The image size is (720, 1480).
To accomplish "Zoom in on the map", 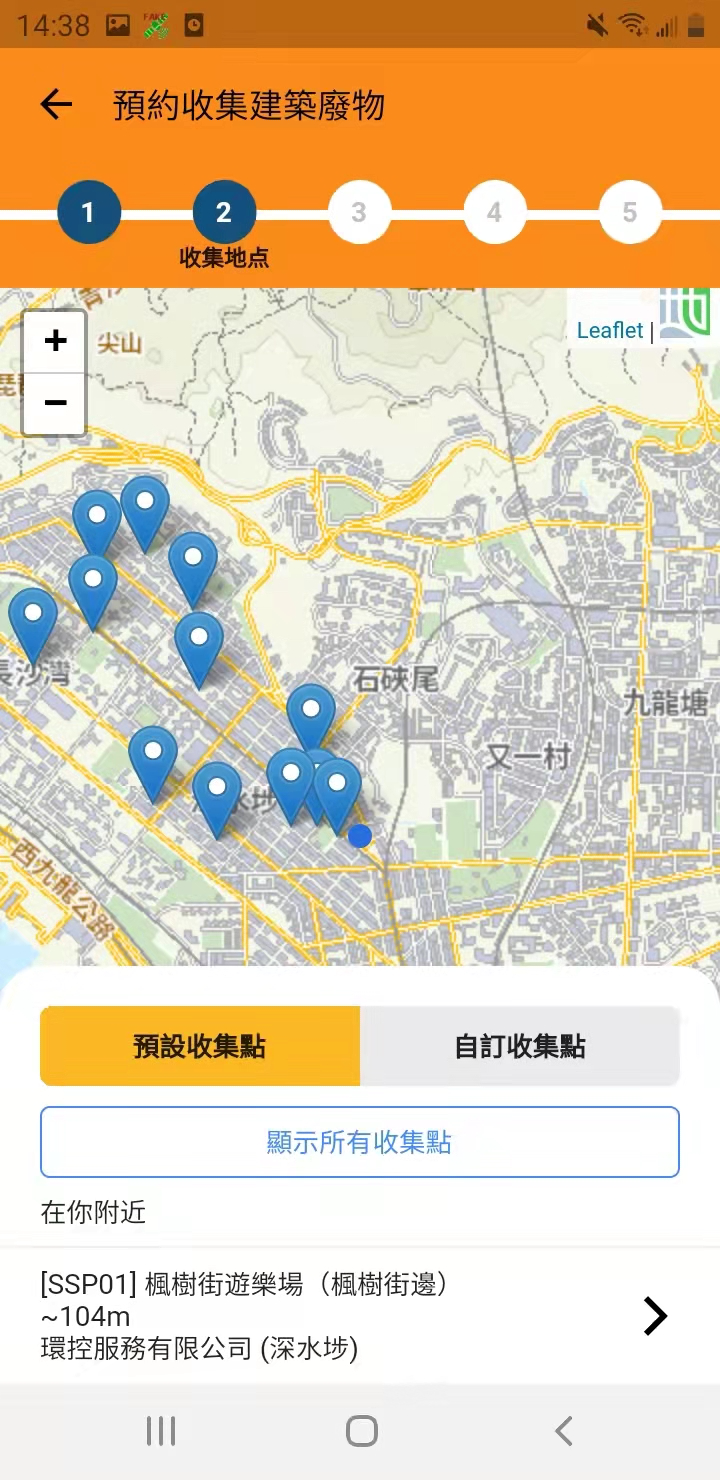I will point(55,341).
